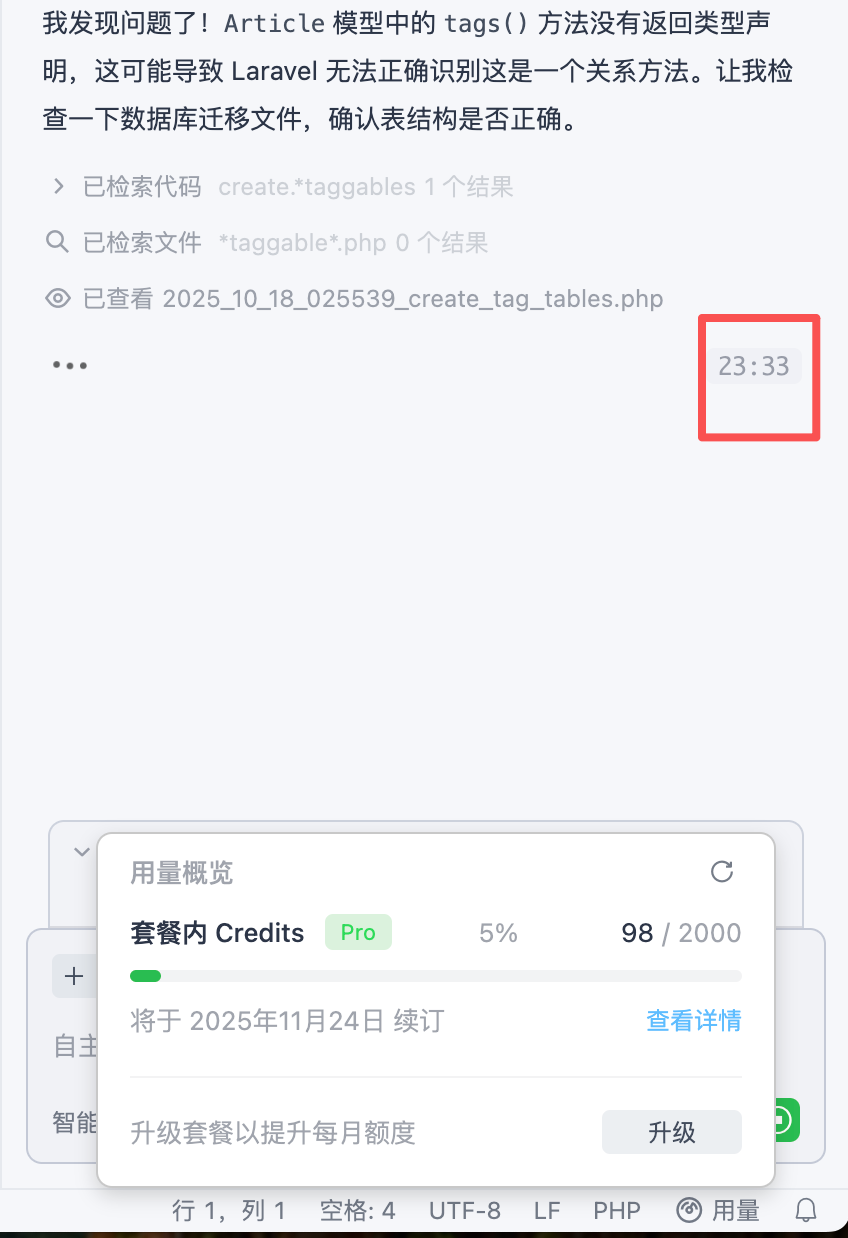Expand the 已检索代码 result row
This screenshot has height=1238, width=848.
59,187
